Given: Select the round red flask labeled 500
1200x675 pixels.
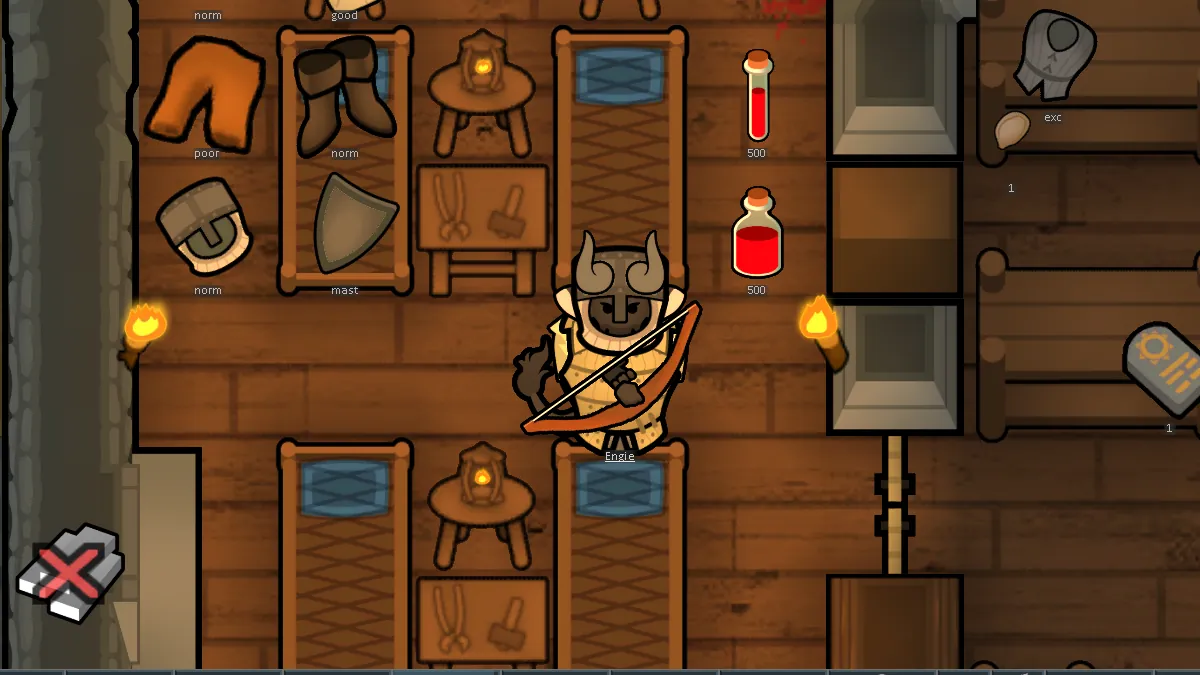Looking at the screenshot, I should click(757, 235).
